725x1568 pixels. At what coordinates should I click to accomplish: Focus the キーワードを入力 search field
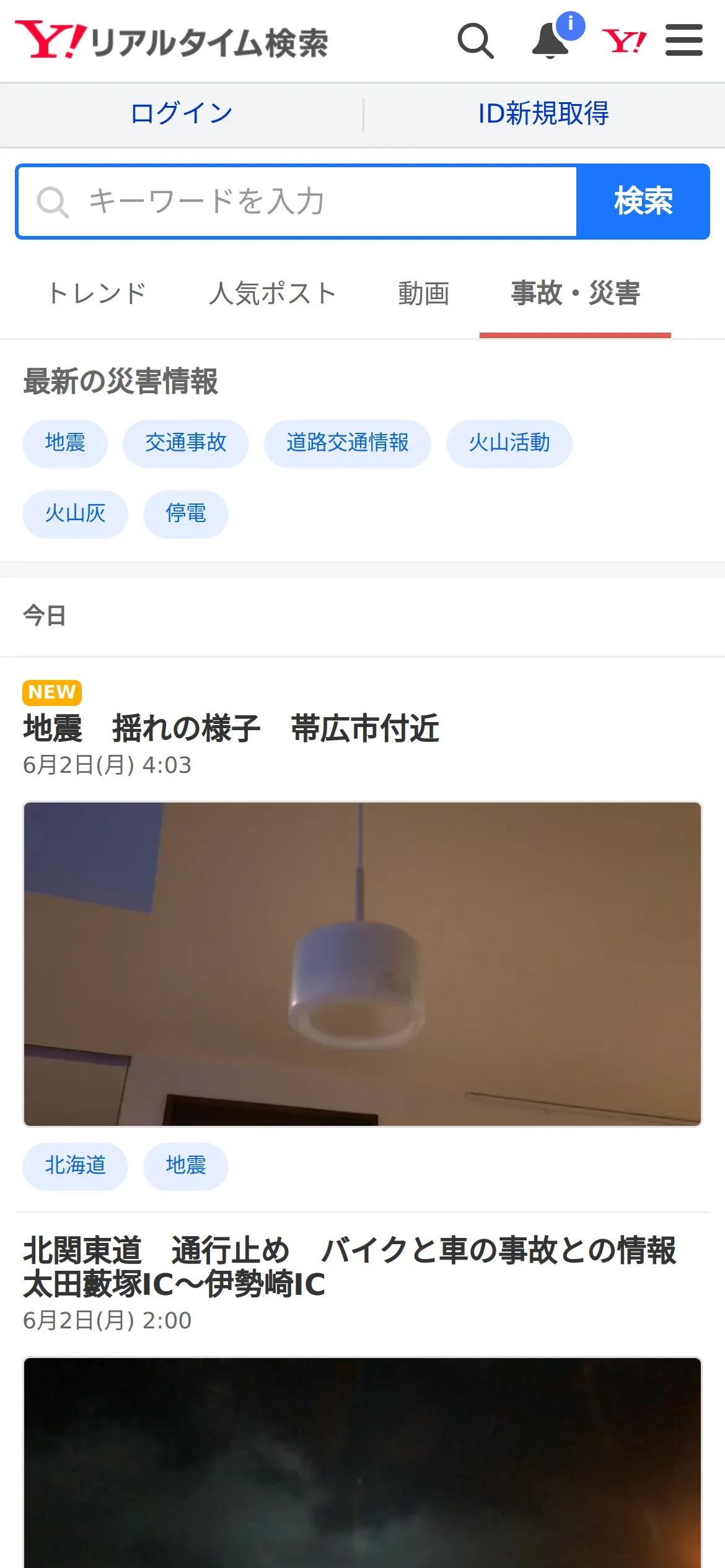297,201
